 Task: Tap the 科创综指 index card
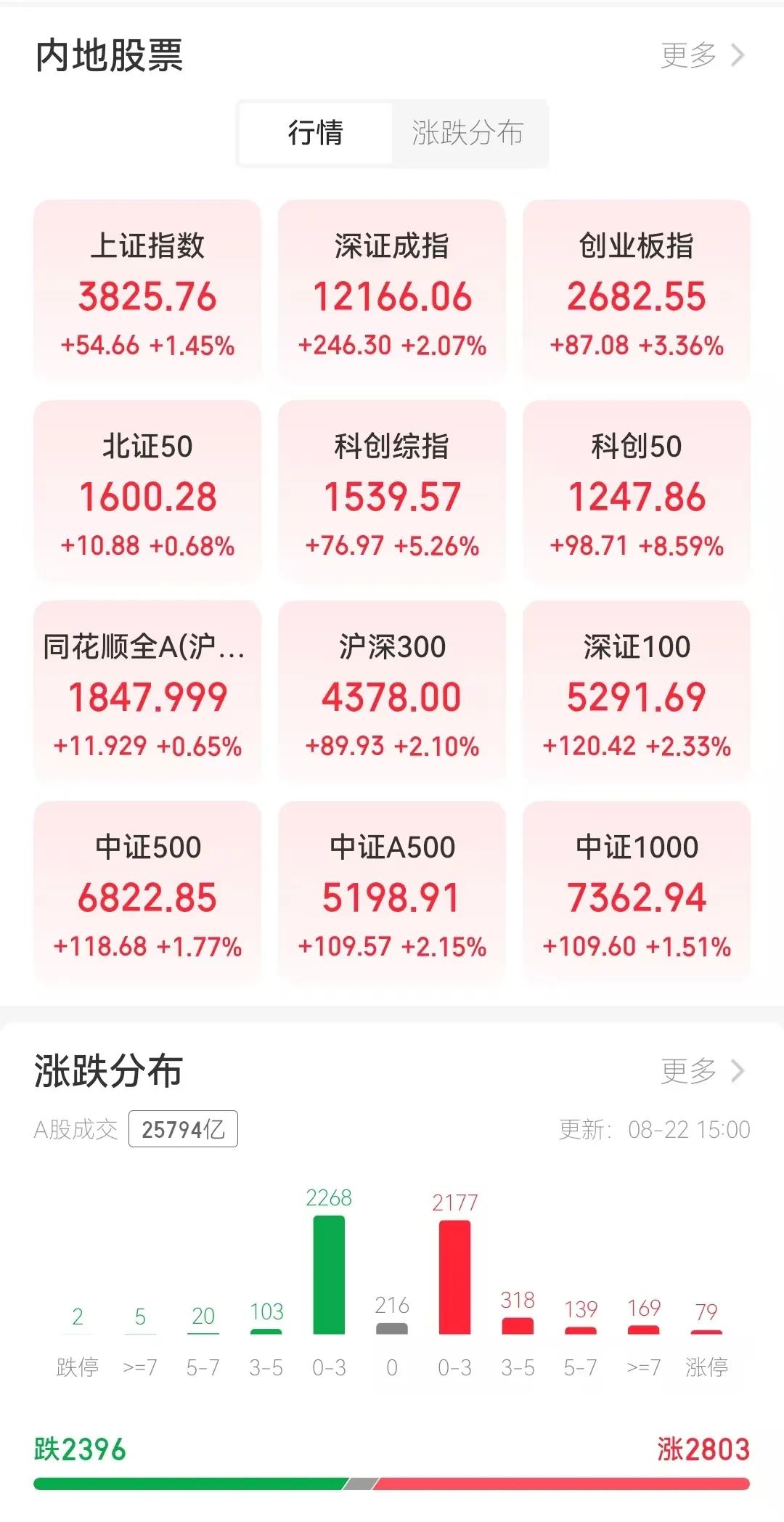pos(392,492)
